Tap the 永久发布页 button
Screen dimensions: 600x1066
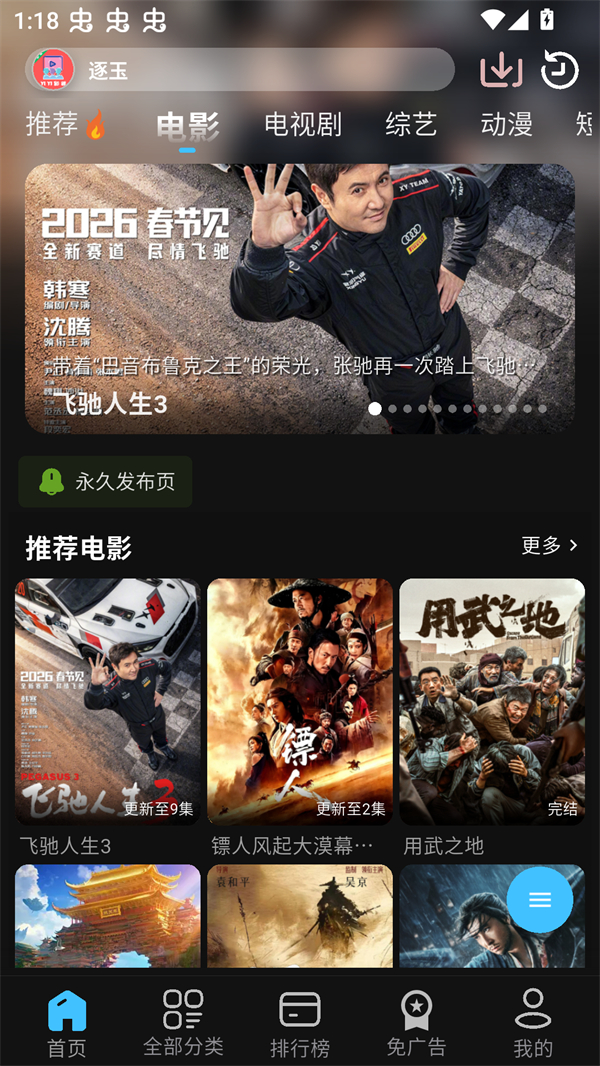pos(106,482)
